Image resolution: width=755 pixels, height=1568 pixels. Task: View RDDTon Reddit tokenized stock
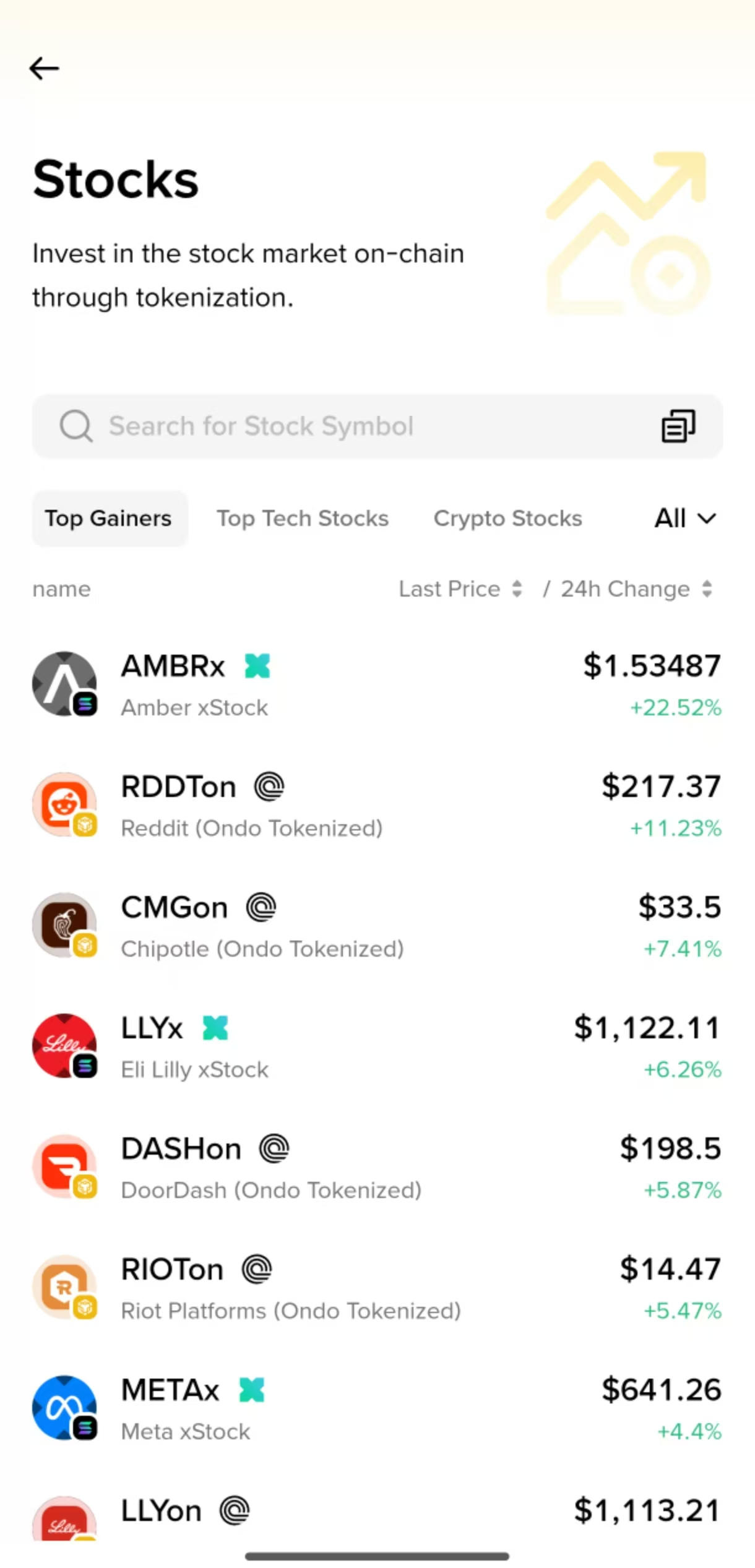[376, 806]
